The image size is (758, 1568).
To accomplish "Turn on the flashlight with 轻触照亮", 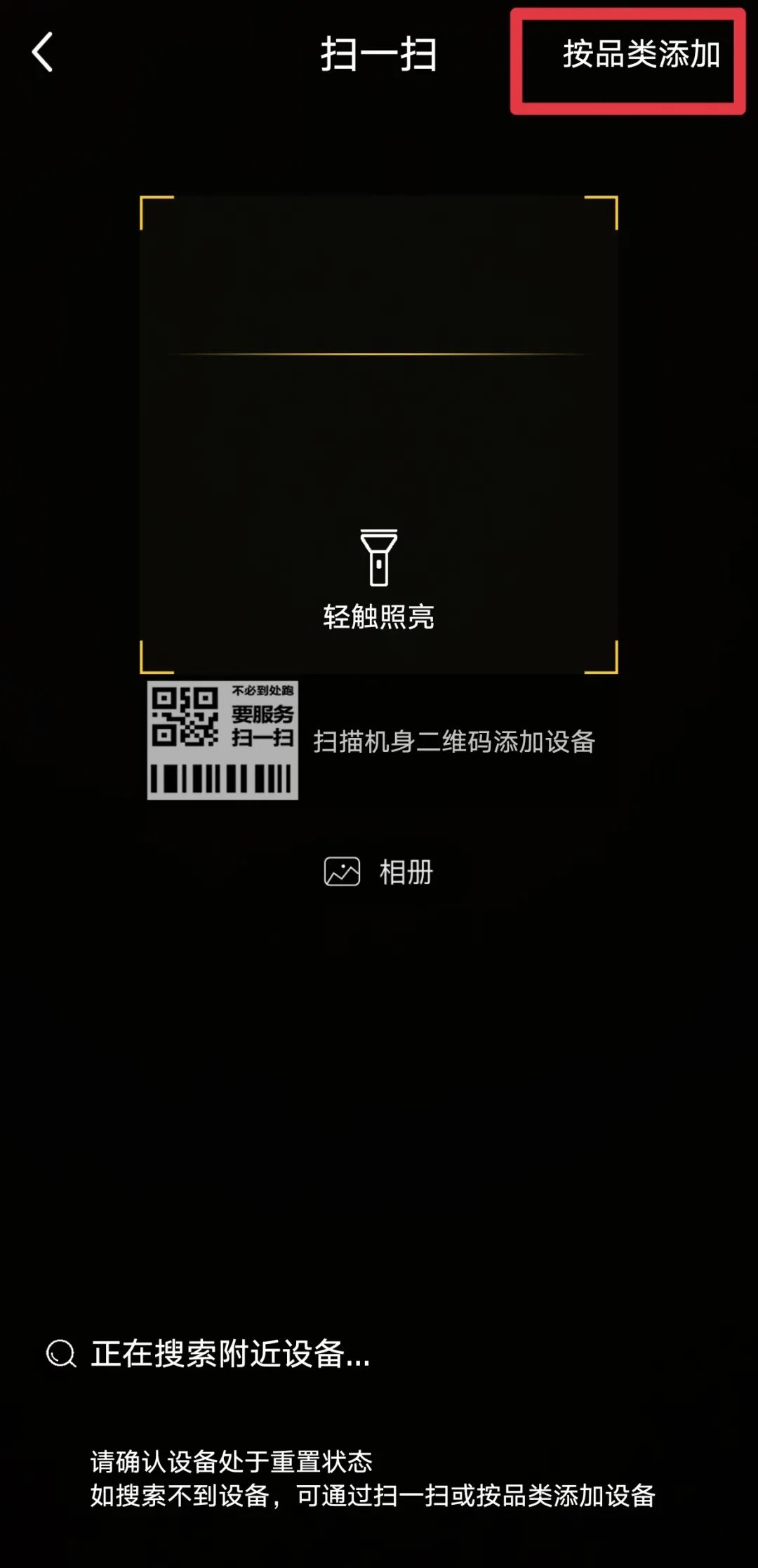I will tap(379, 578).
